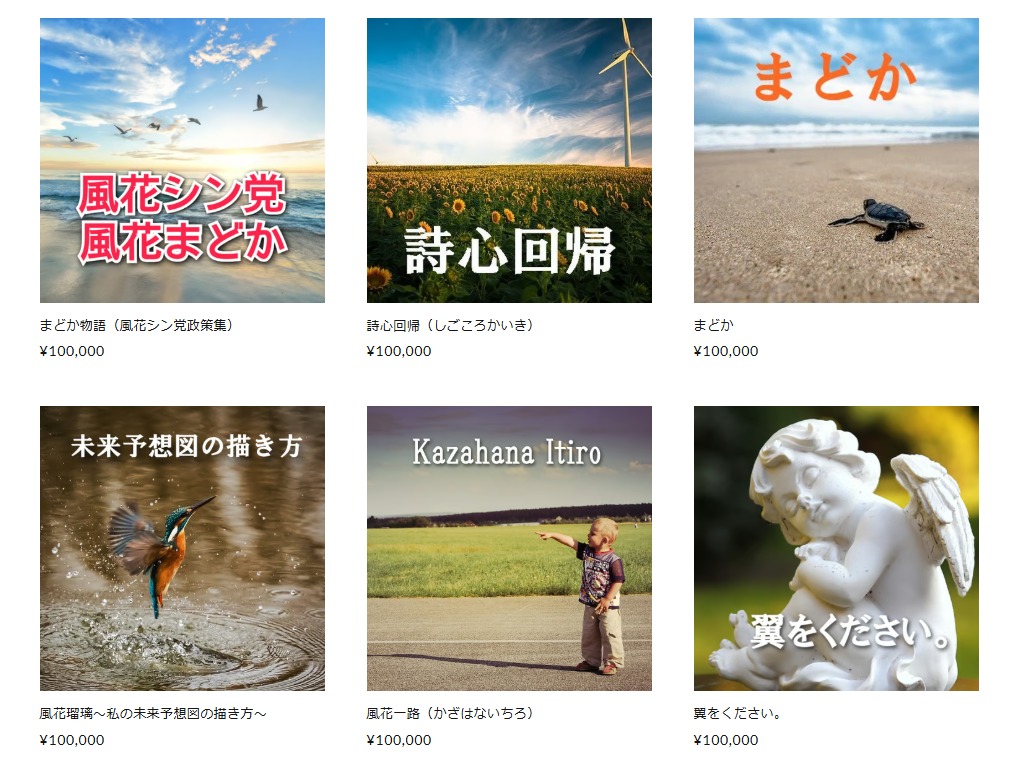Open the 未来予想図の描き方 kingfisher product

182,548
